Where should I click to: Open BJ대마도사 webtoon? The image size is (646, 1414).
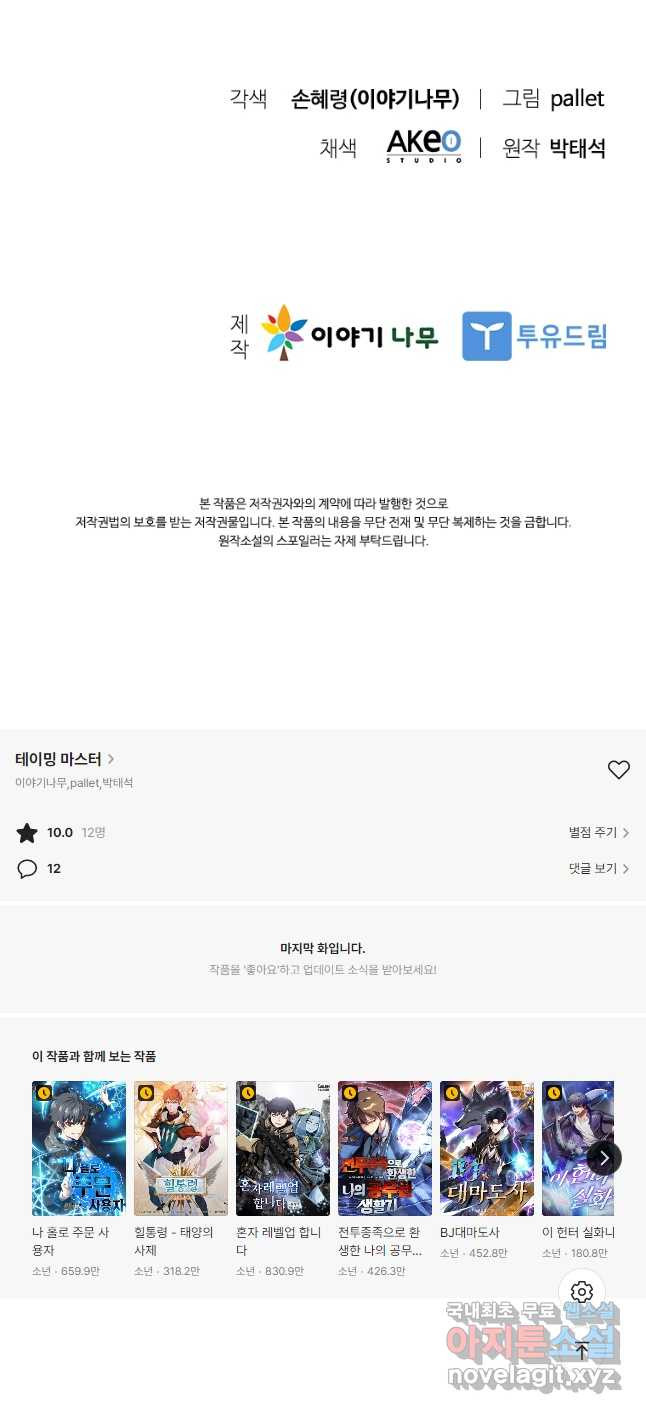pos(487,1148)
